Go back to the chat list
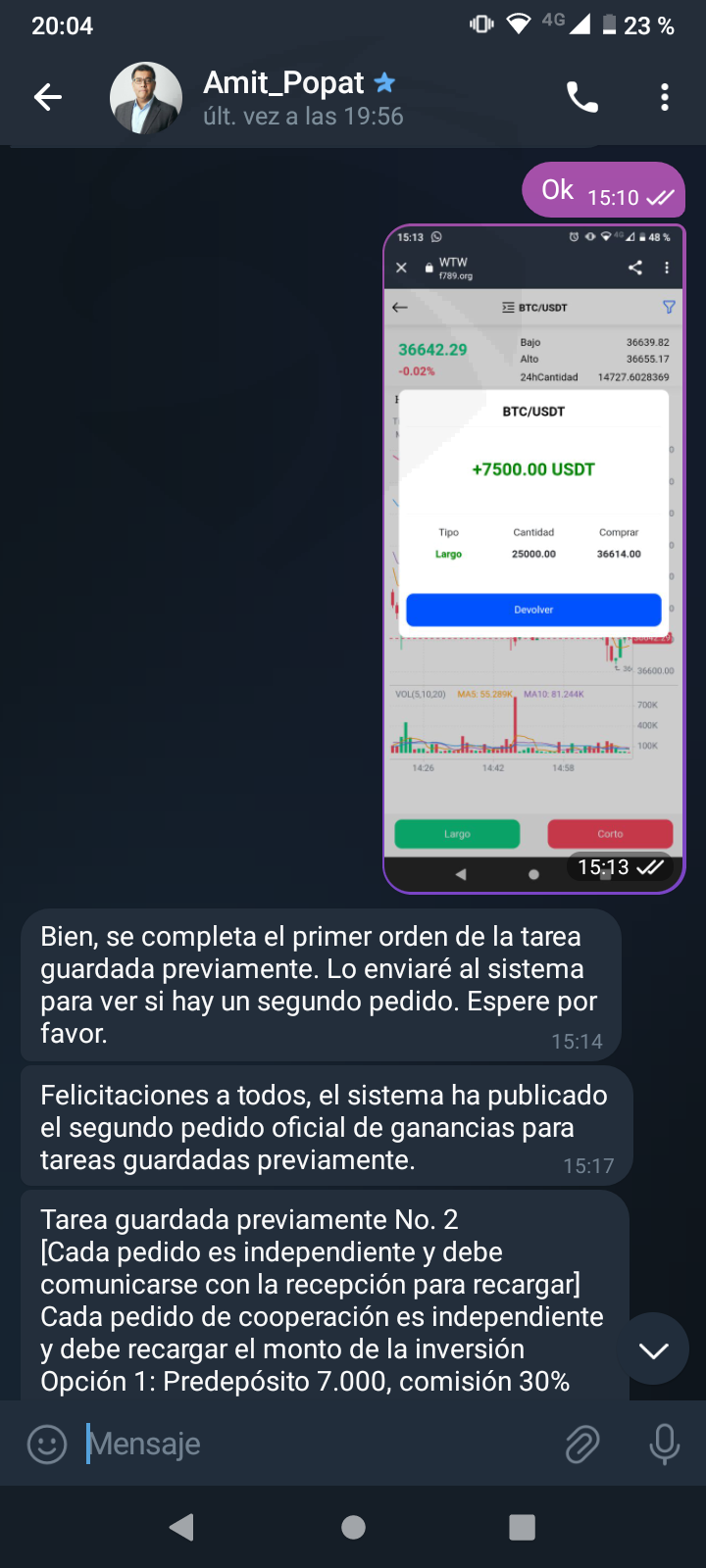Image resolution: width=706 pixels, height=1568 pixels. pyautogui.click(x=48, y=97)
